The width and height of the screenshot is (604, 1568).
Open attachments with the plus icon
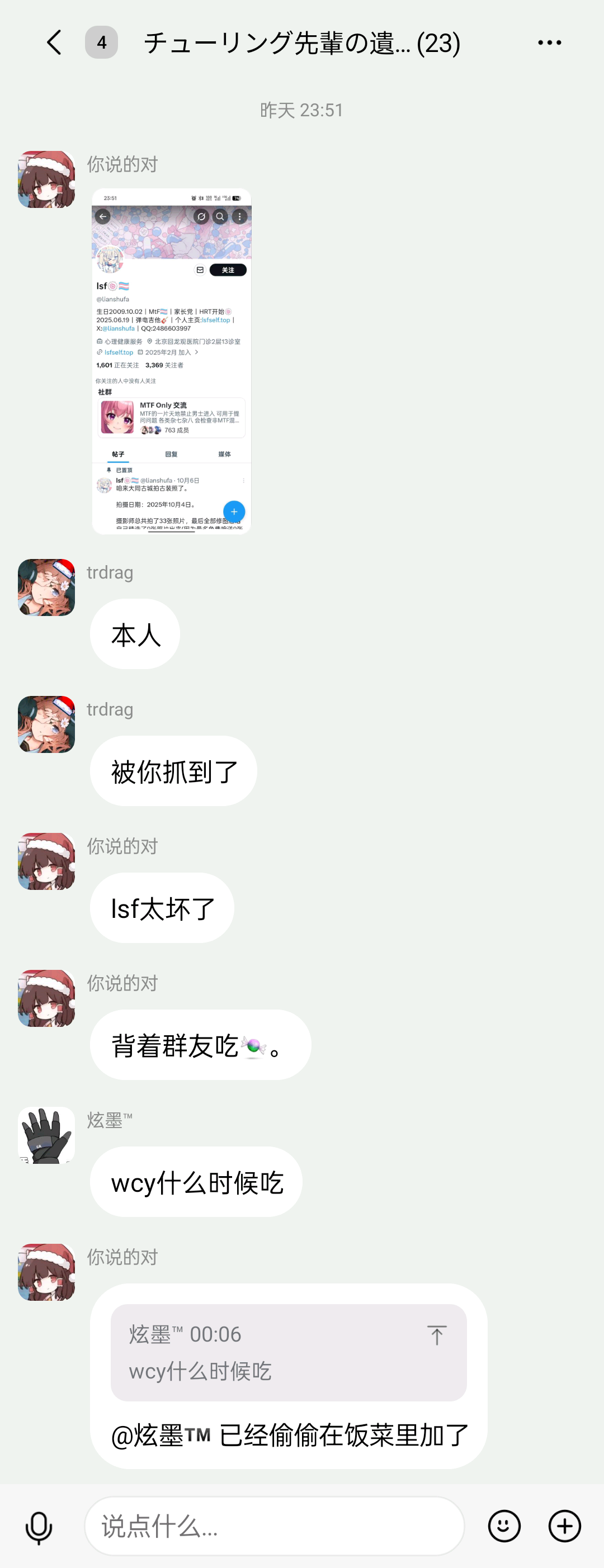[x=564, y=1526]
